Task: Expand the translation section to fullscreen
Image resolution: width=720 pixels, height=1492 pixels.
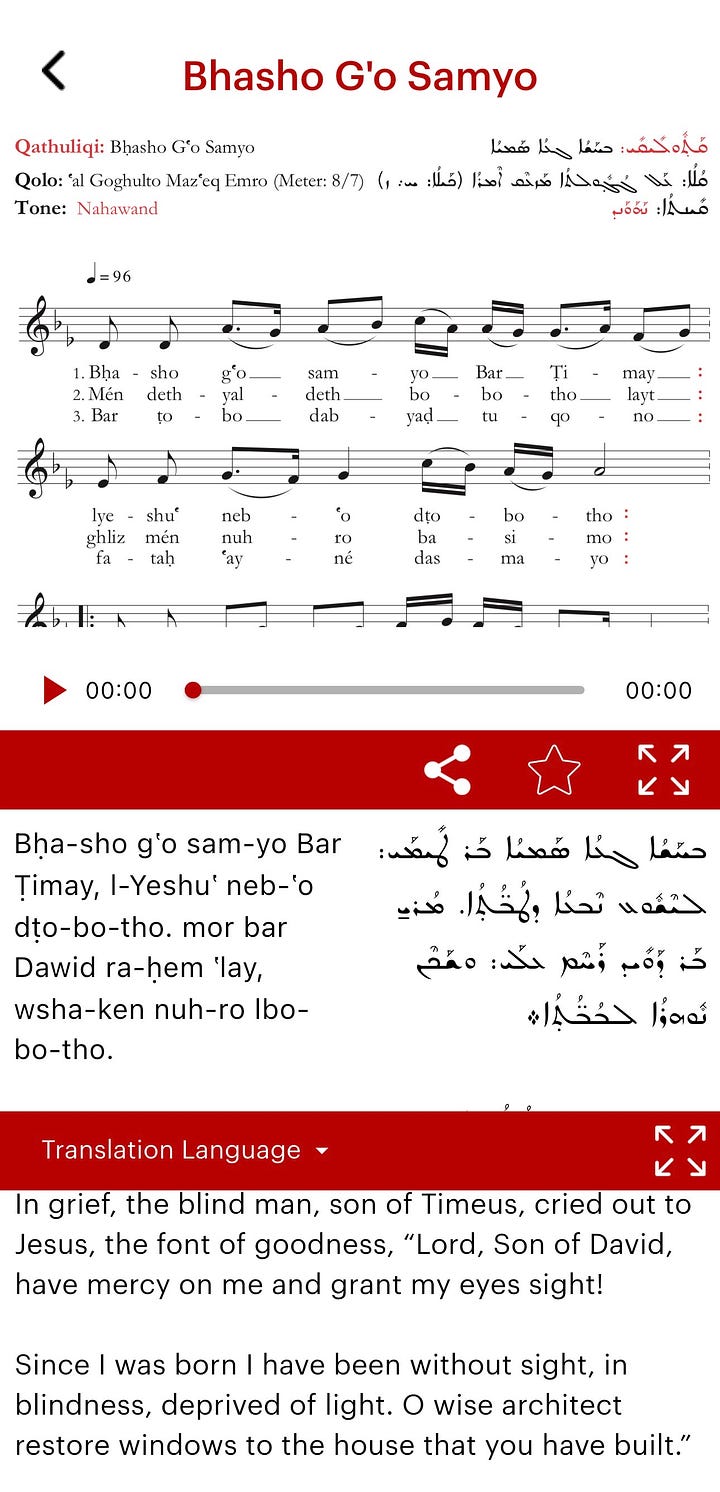Action: tap(680, 1150)
